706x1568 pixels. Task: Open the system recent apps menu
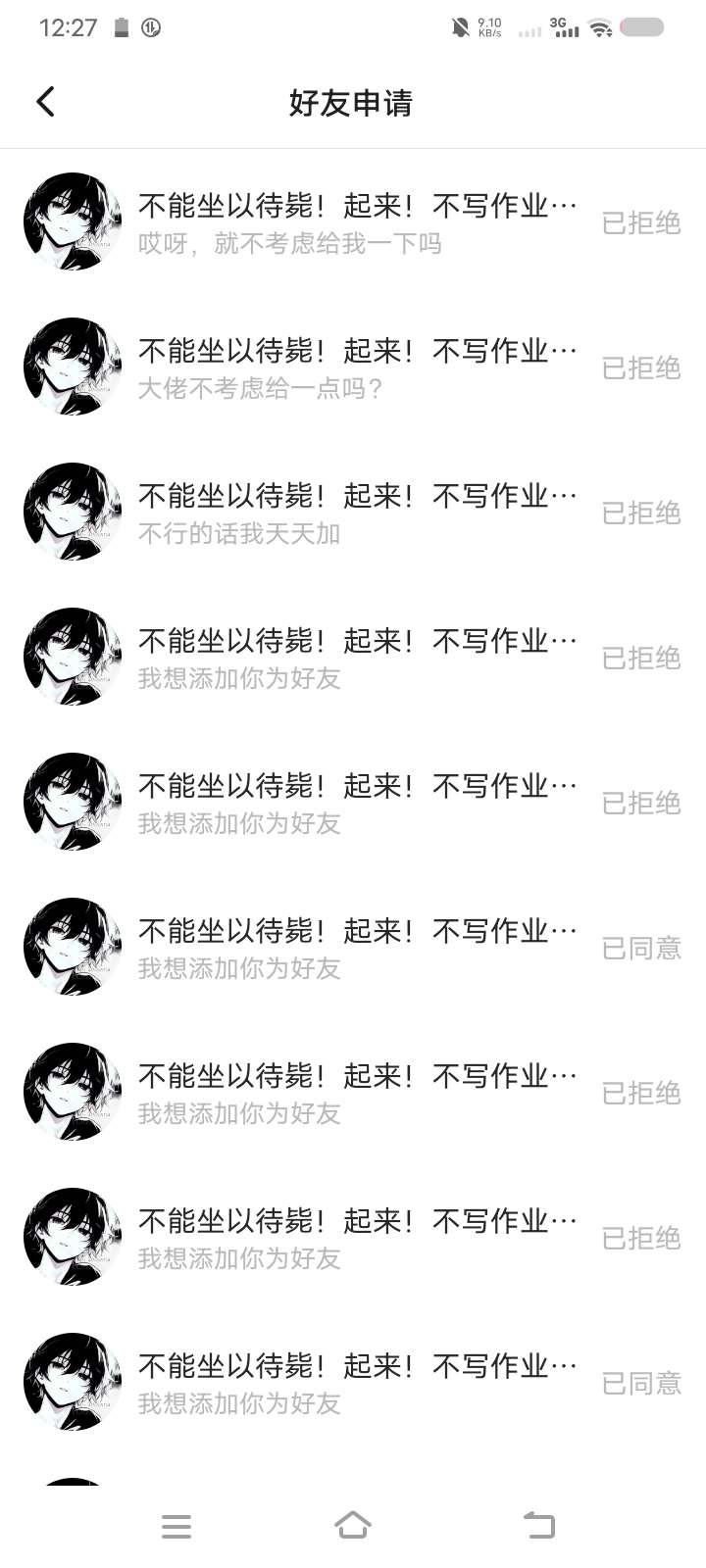tap(176, 1526)
